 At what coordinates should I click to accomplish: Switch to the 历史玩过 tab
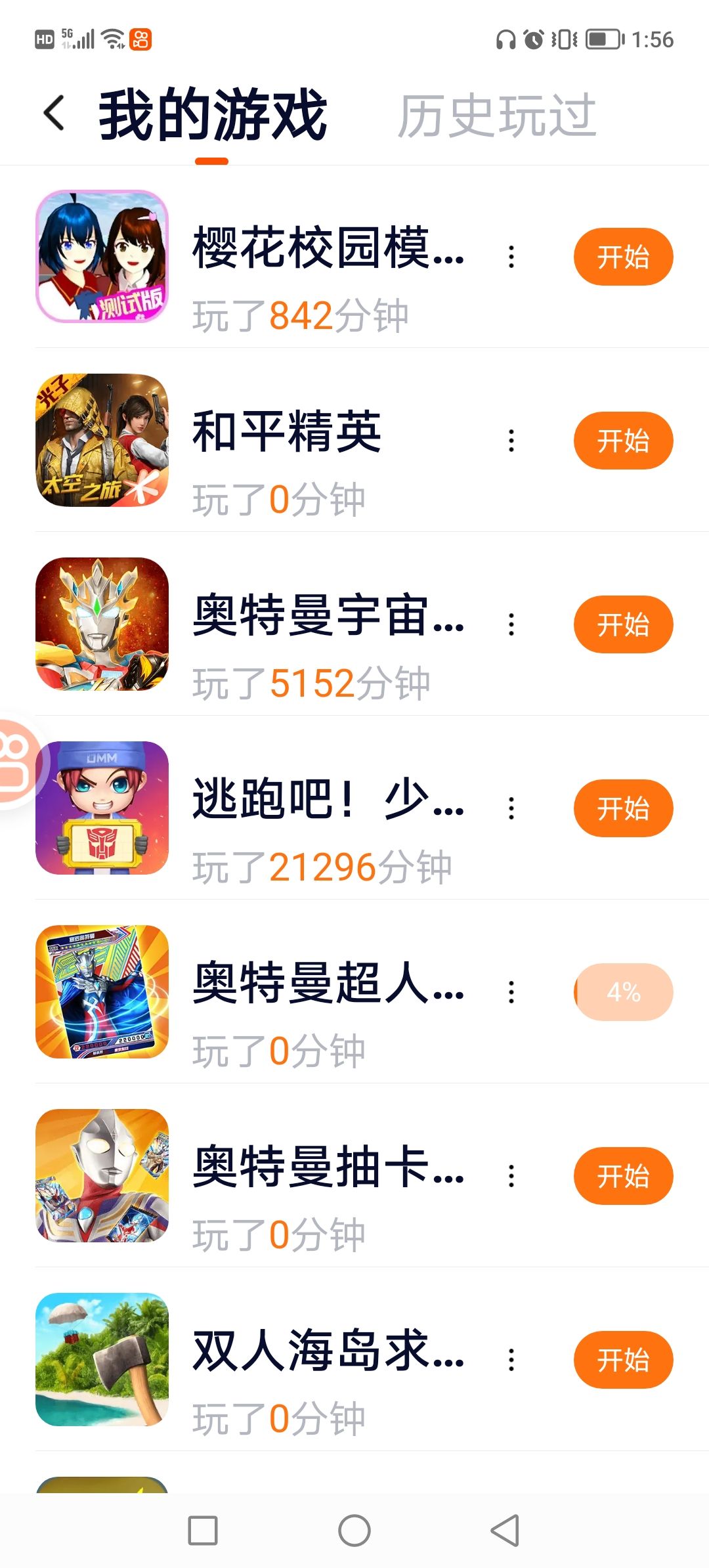tap(497, 116)
